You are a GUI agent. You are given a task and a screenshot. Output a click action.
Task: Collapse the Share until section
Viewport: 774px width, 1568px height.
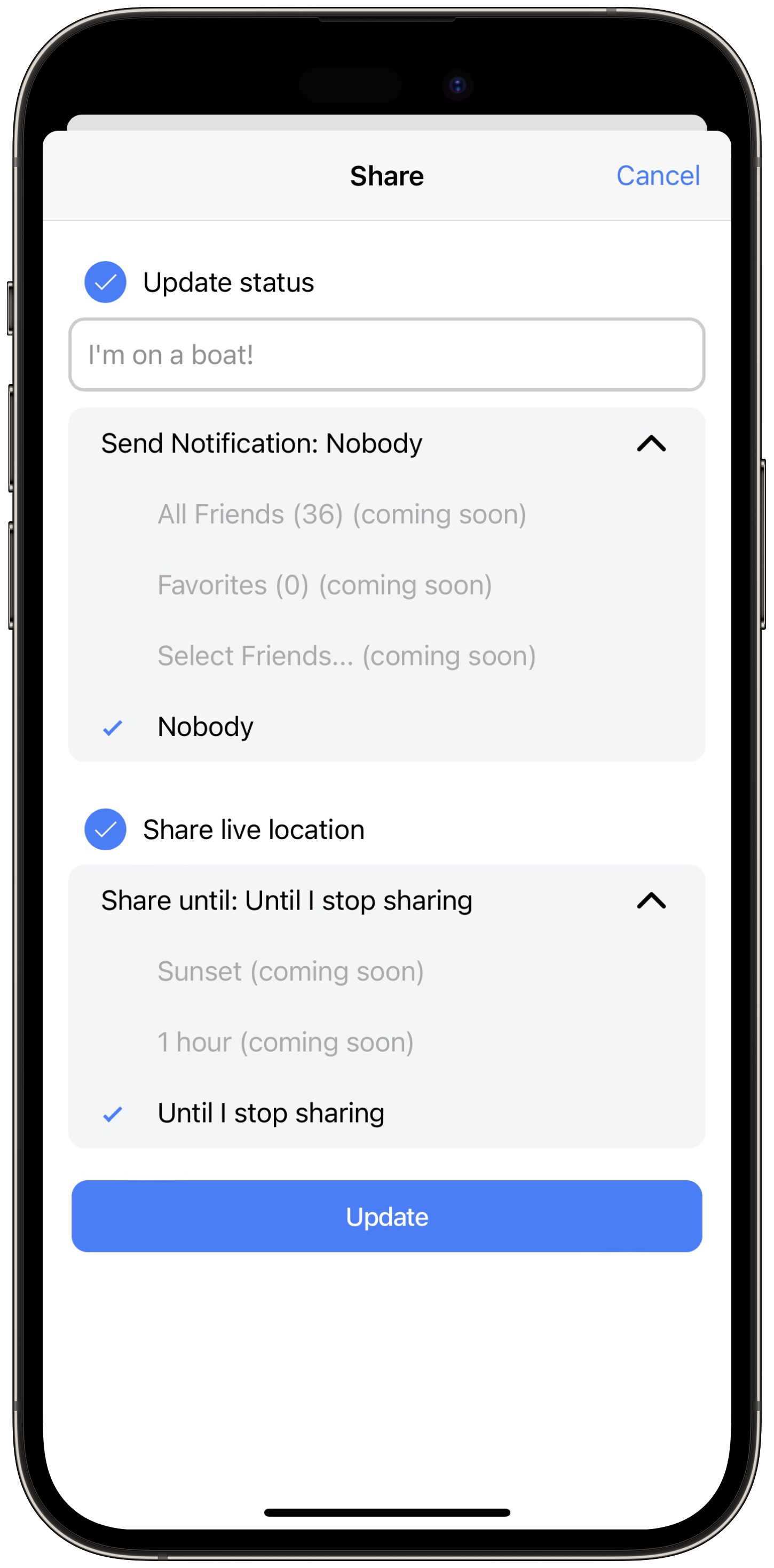click(651, 900)
